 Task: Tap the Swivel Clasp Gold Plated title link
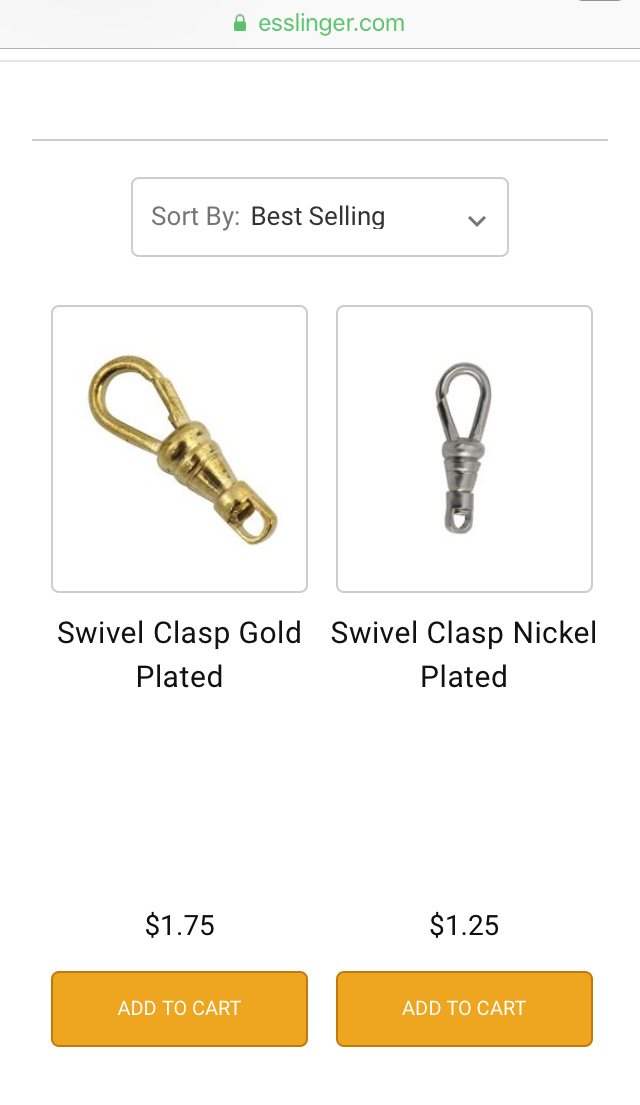pyautogui.click(x=180, y=654)
